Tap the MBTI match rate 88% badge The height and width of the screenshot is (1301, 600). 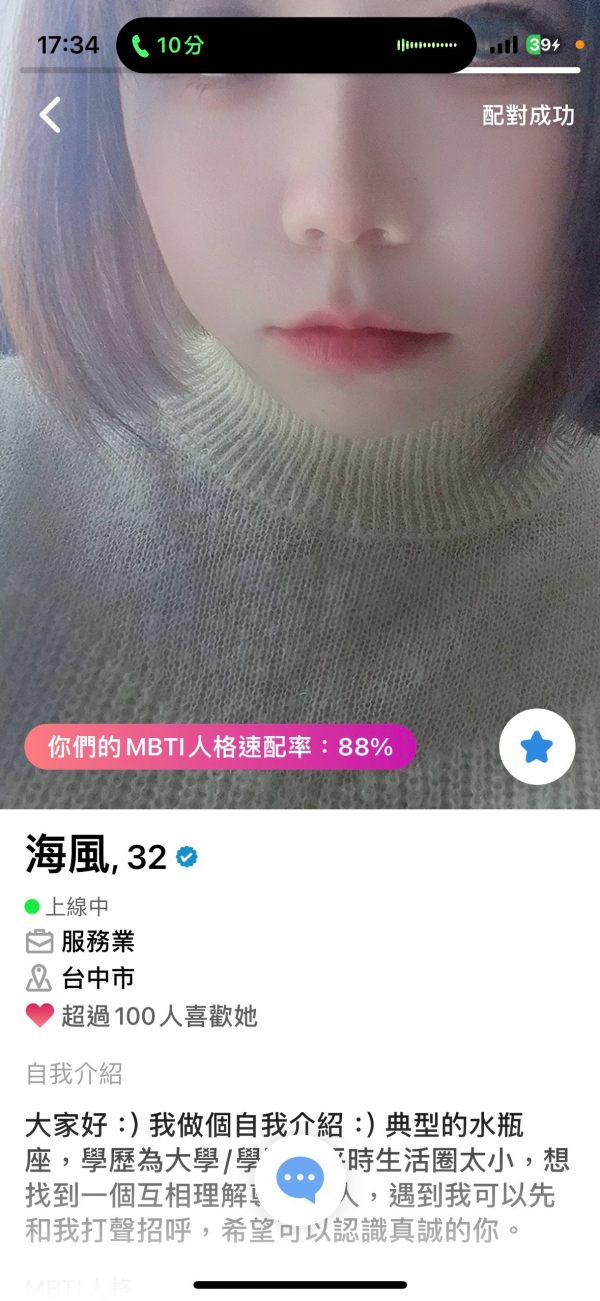[x=220, y=747]
